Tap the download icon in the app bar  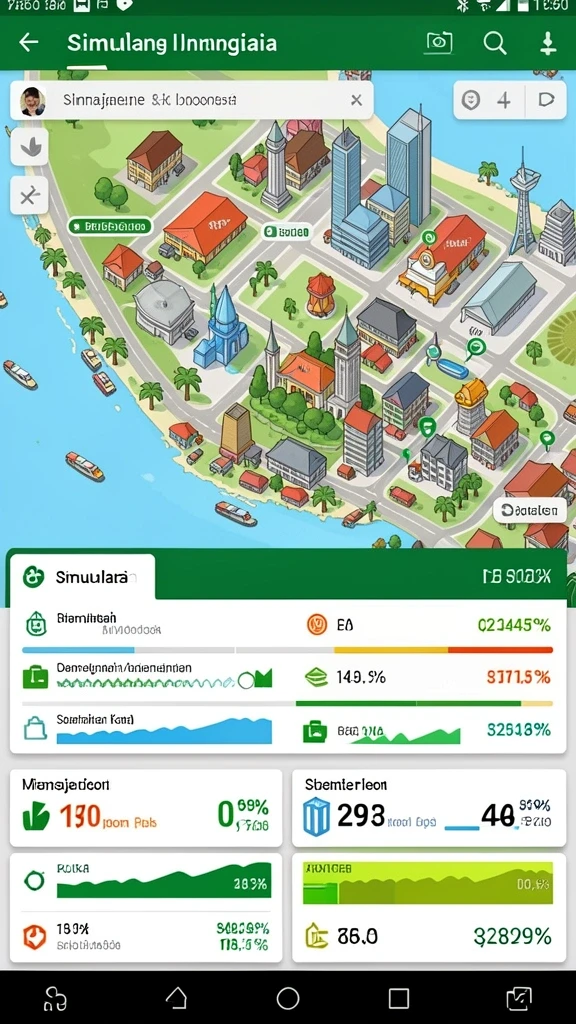tap(548, 43)
